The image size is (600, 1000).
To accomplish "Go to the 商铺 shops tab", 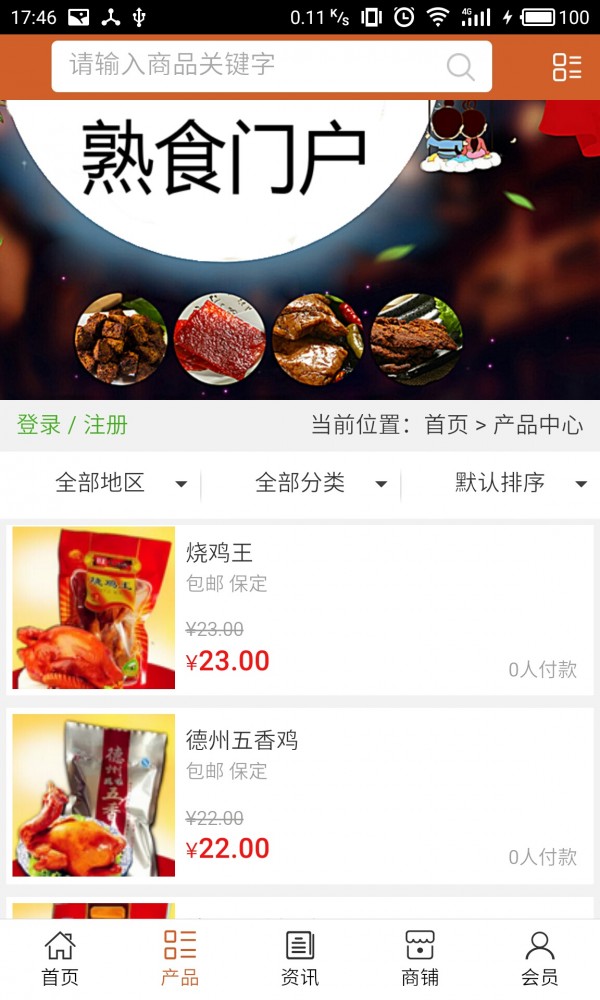I will pyautogui.click(x=420, y=958).
